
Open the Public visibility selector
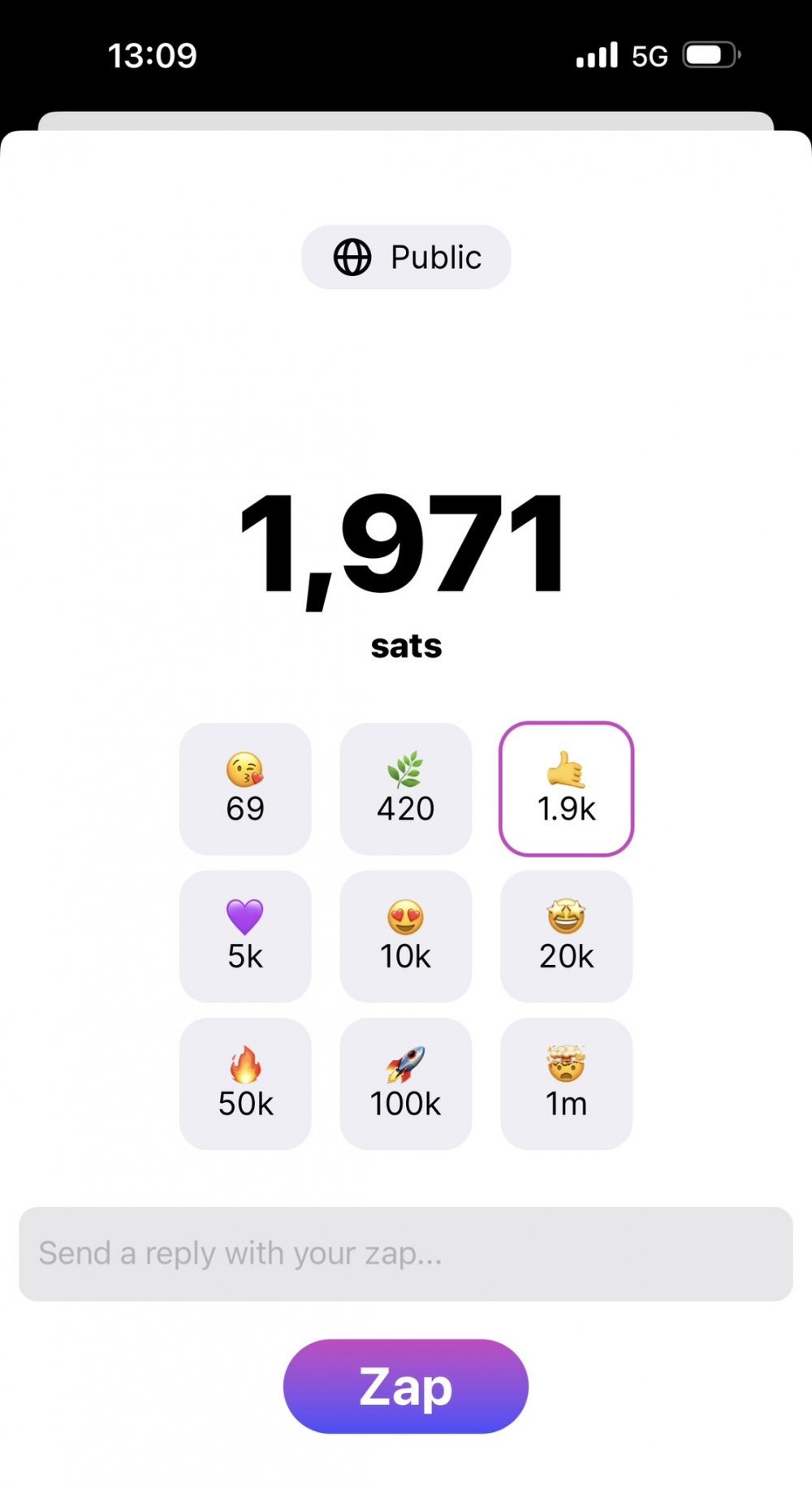(x=406, y=257)
